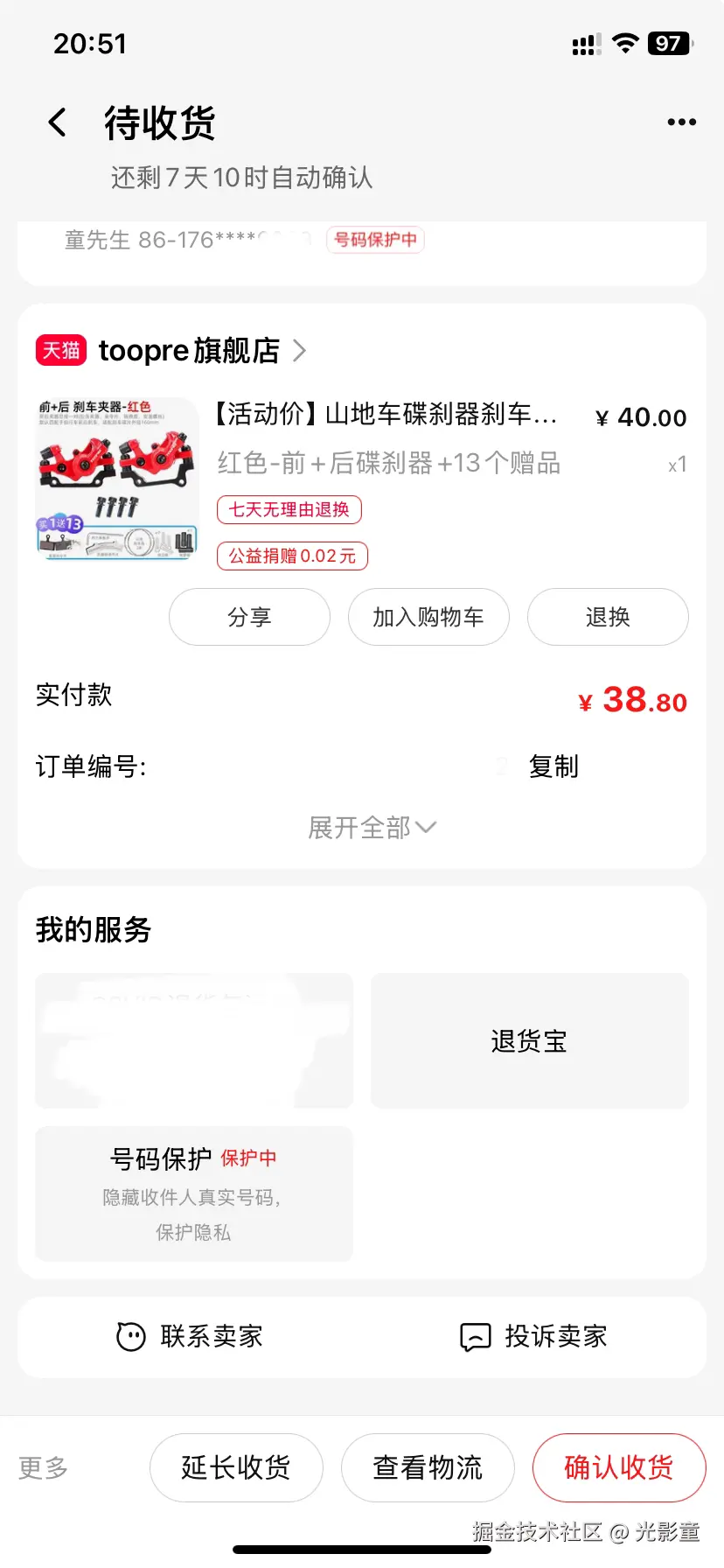Select the 退换 option
724x1568 pixels.
click(x=607, y=617)
